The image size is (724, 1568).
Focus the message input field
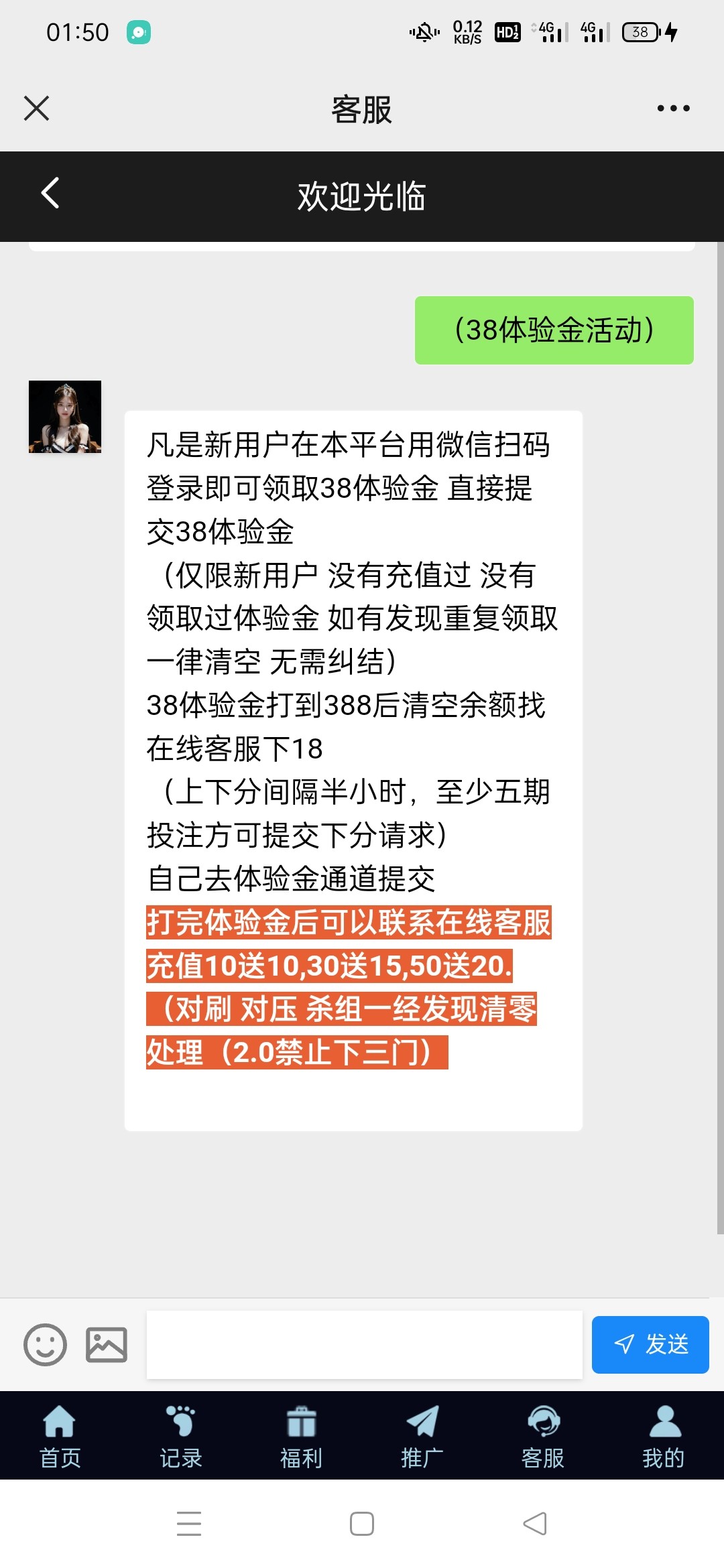tap(364, 1344)
